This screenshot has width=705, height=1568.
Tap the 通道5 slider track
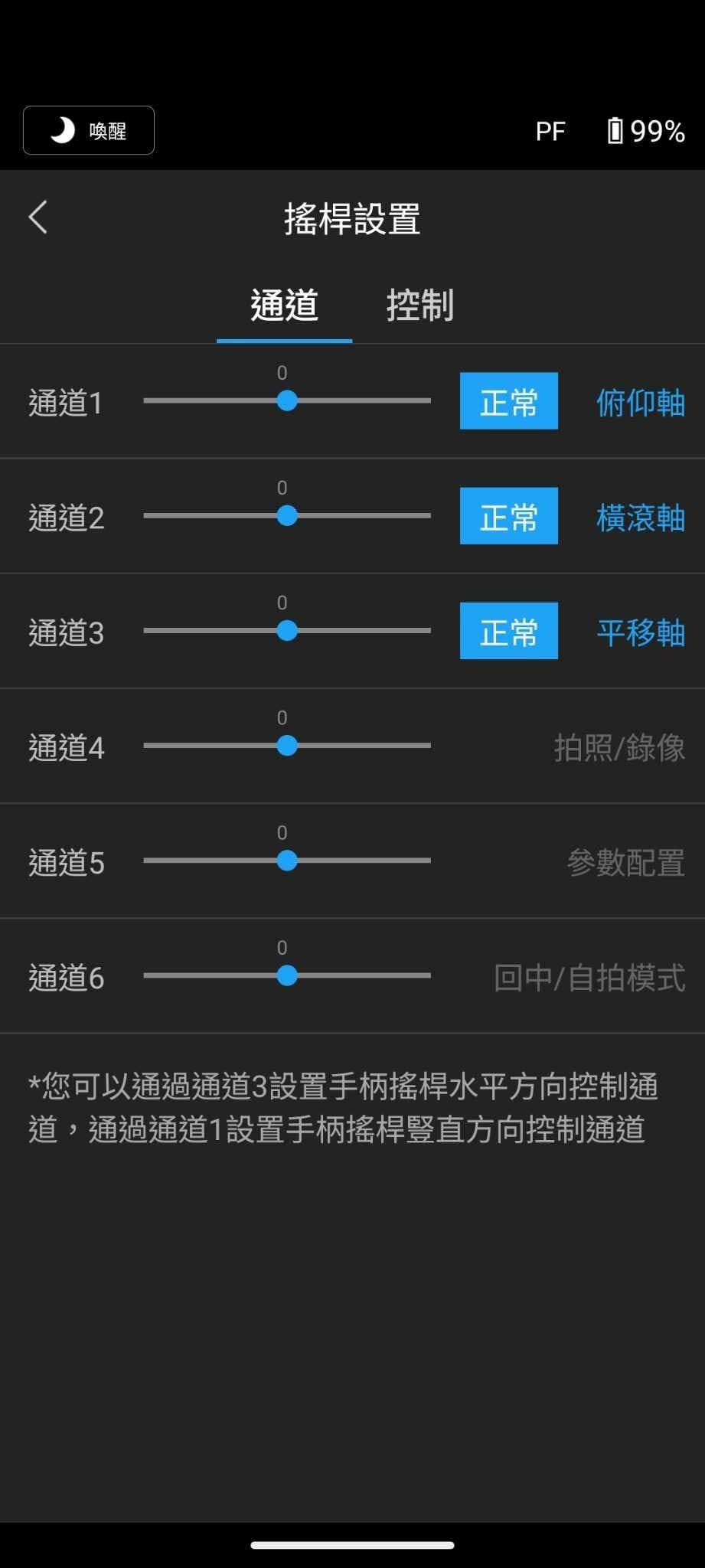click(286, 860)
